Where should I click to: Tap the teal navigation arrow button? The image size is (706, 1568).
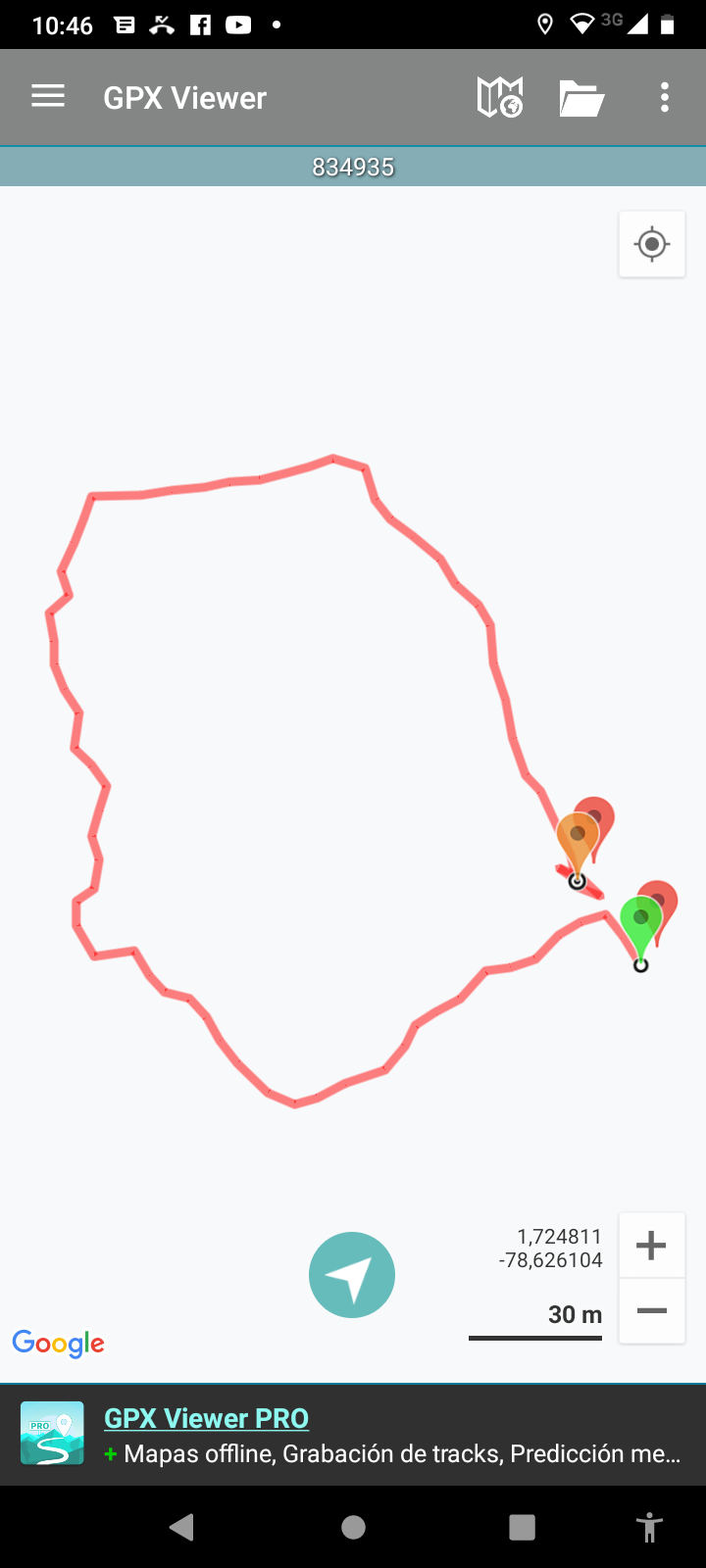[x=352, y=1275]
